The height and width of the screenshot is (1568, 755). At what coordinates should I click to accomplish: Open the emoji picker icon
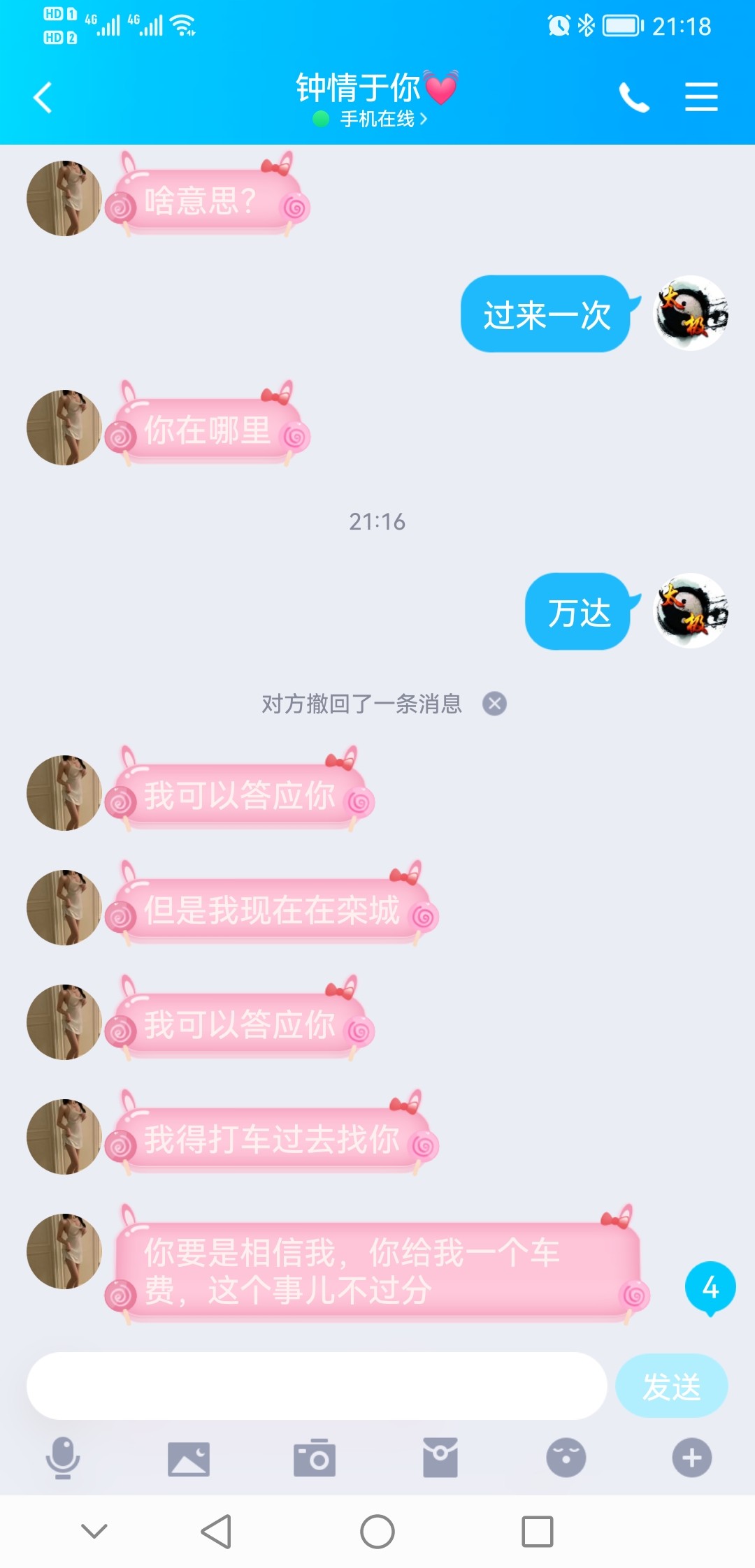pyautogui.click(x=566, y=1458)
